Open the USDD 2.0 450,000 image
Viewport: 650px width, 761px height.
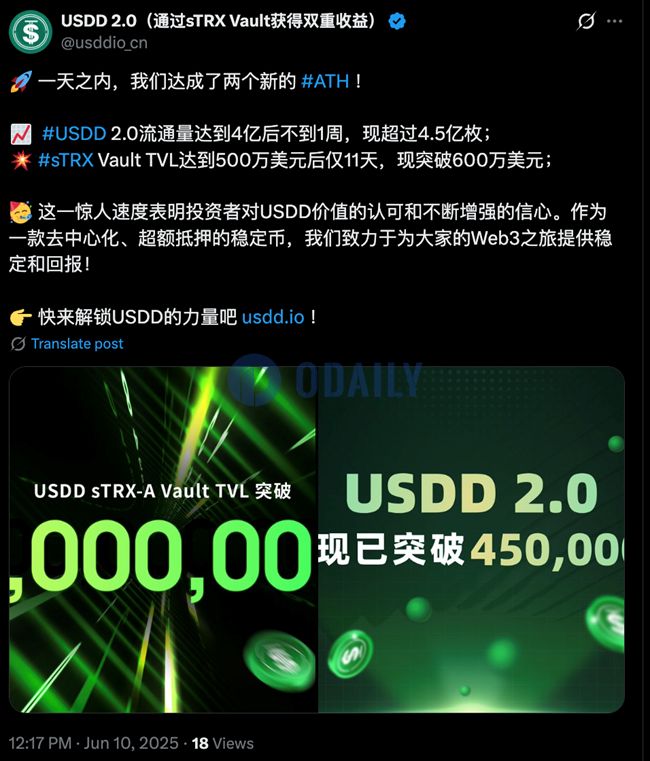[x=471, y=540]
